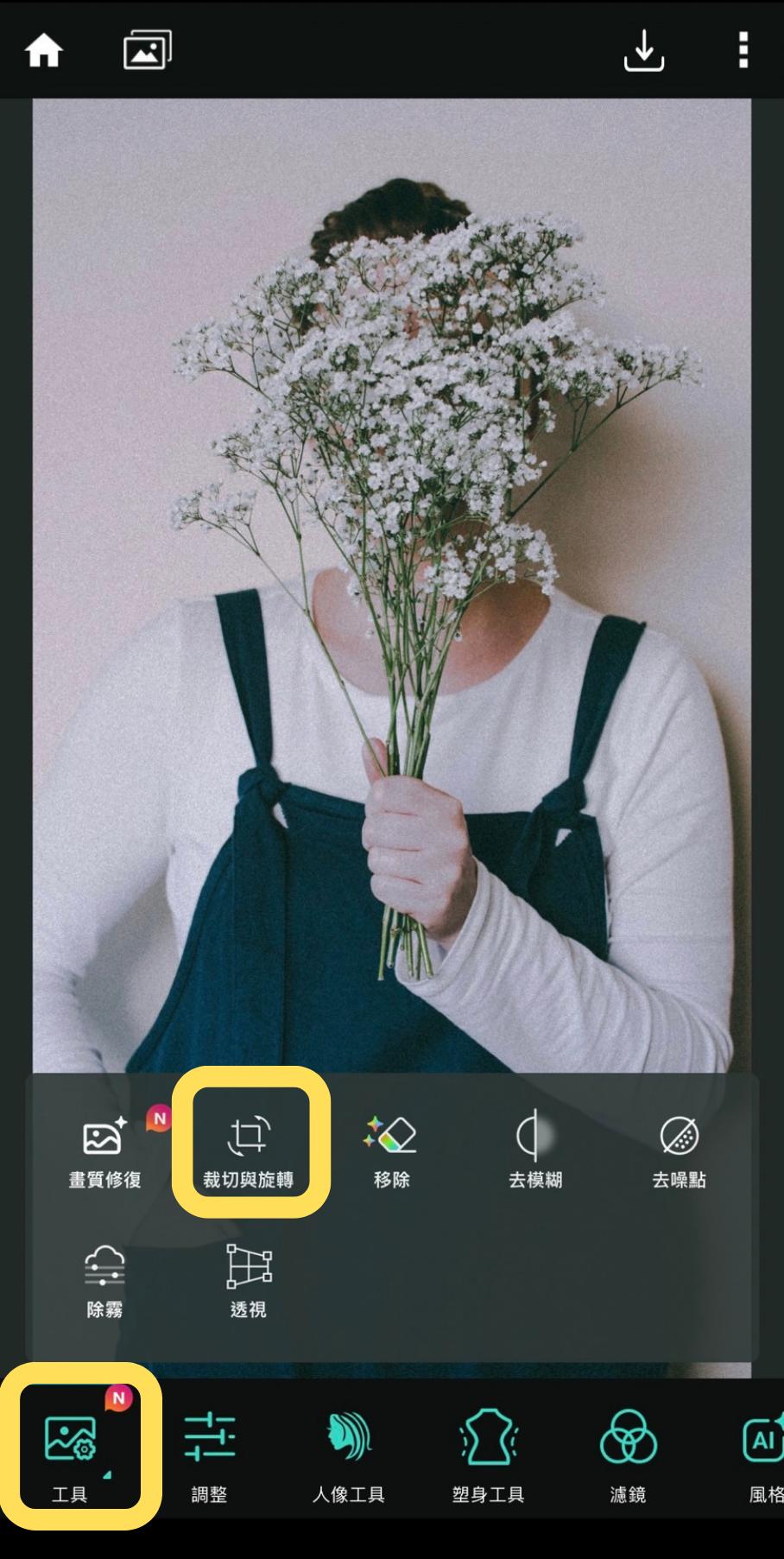Switch to the 調整 adjust tab
Screen dimensions: 784x1559
pos(209,1456)
